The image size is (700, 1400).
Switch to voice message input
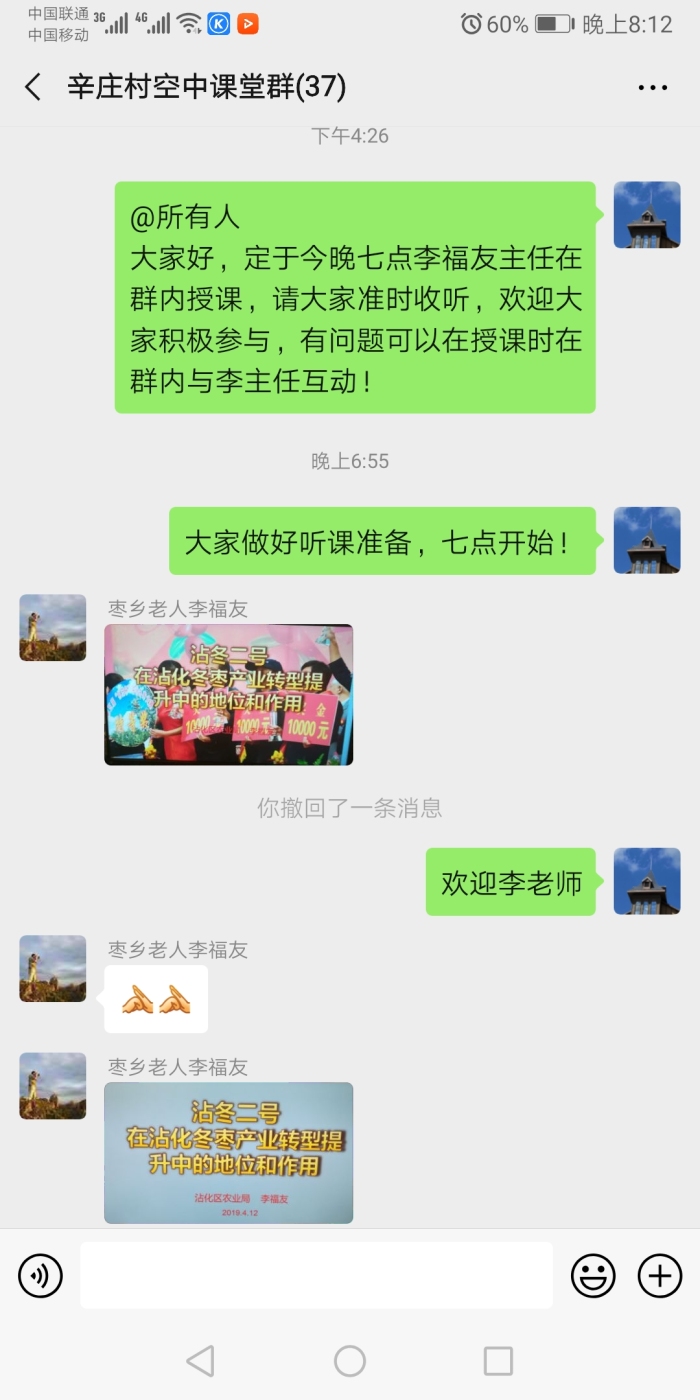pyautogui.click(x=40, y=1276)
